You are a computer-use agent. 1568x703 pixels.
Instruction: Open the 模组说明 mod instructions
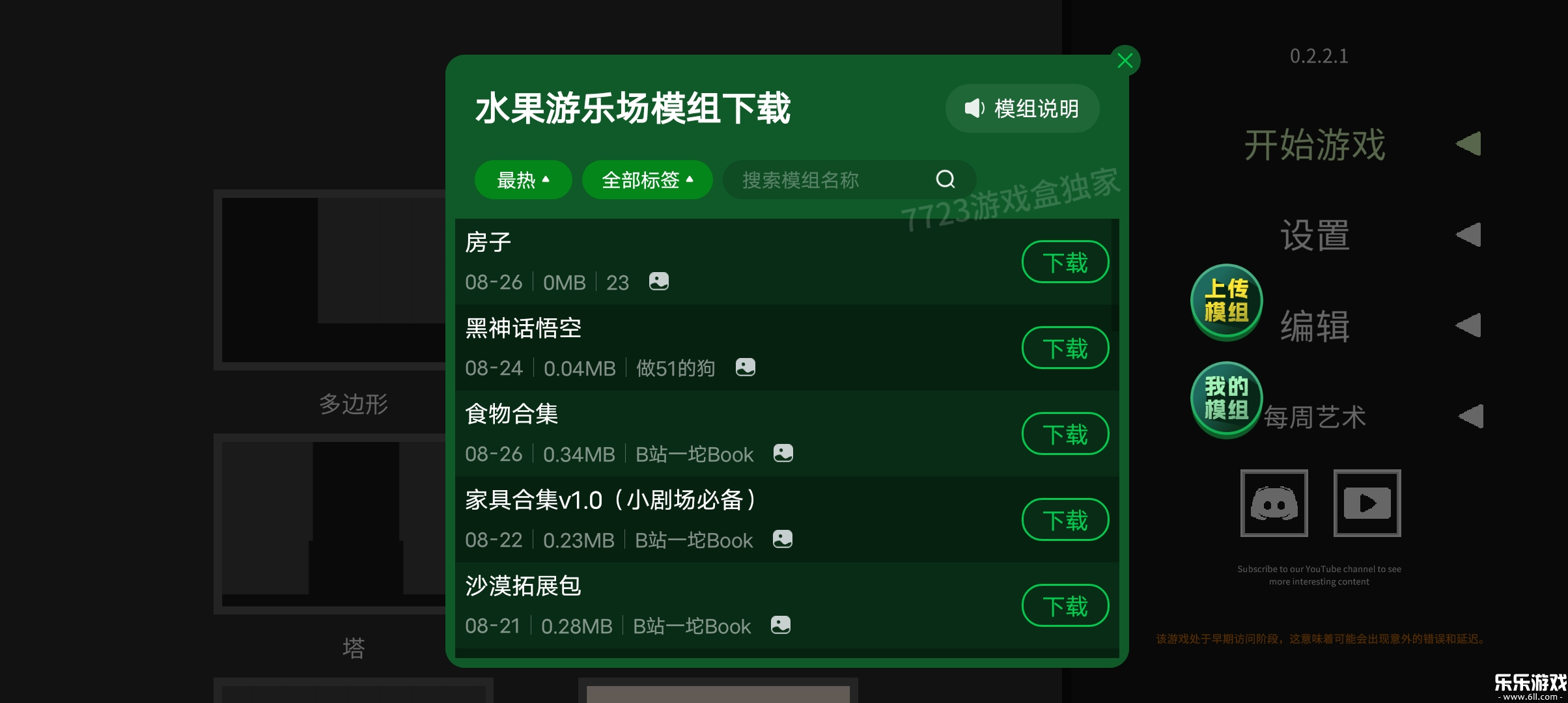click(x=1022, y=109)
